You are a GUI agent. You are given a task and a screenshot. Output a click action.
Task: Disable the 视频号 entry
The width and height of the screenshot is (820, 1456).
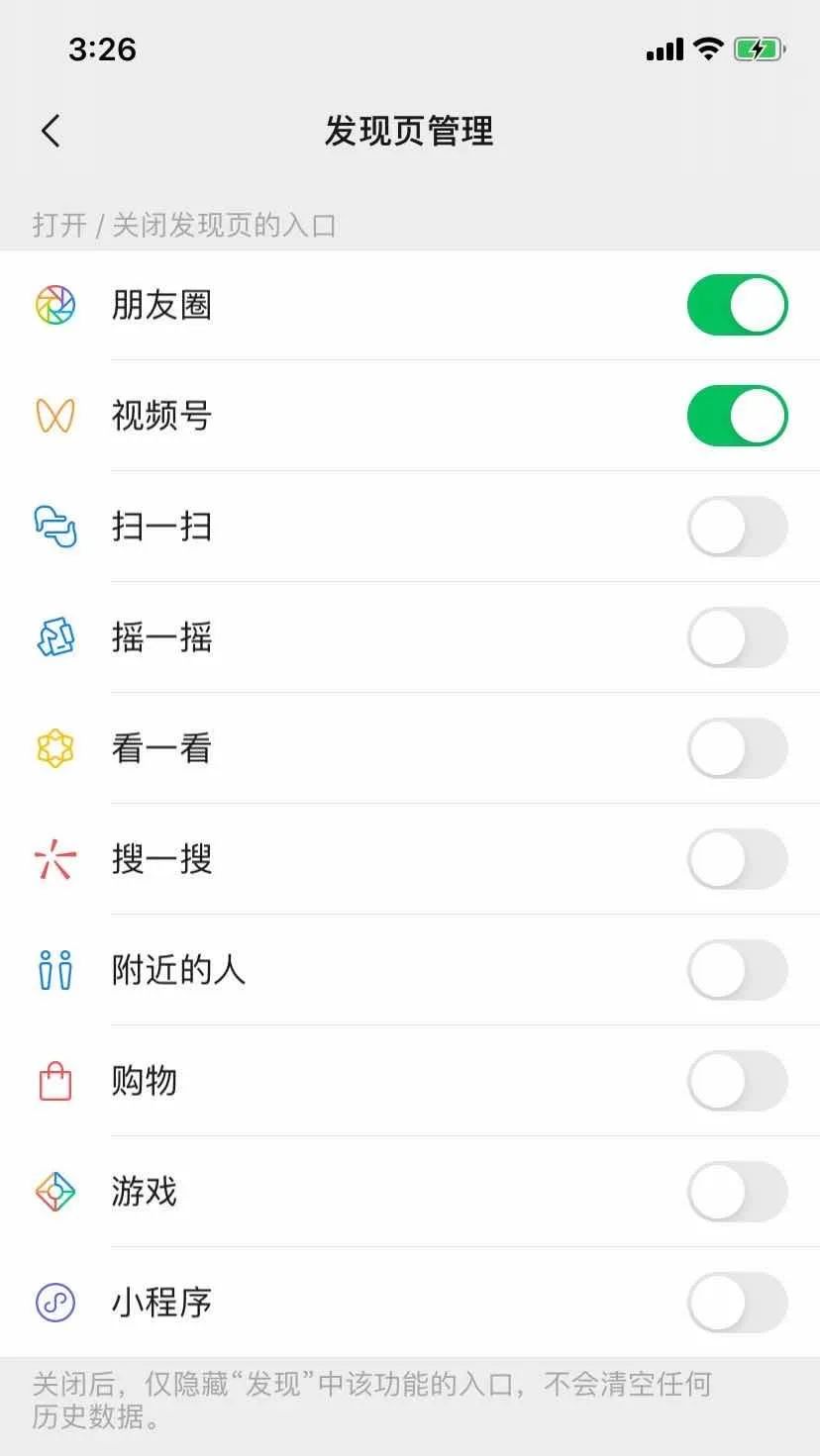[737, 416]
